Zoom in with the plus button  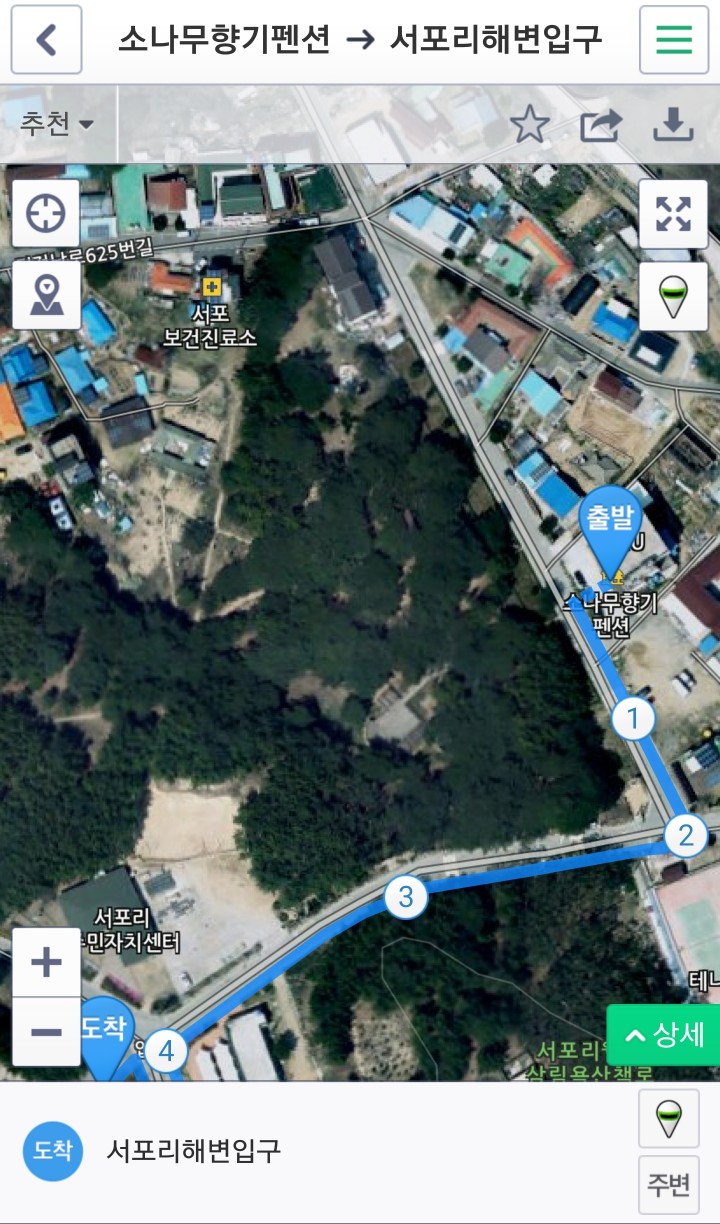(46, 962)
